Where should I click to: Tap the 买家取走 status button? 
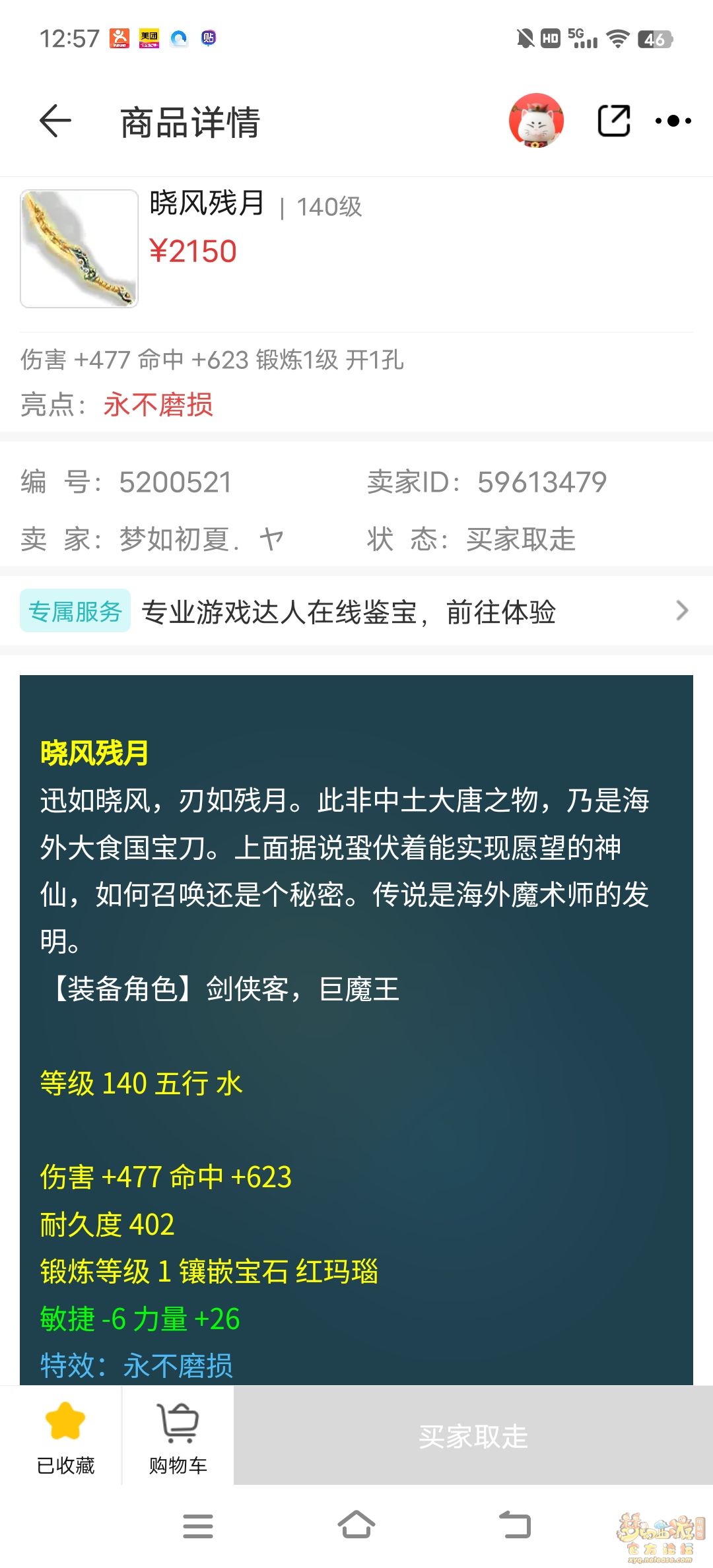pos(473,1436)
